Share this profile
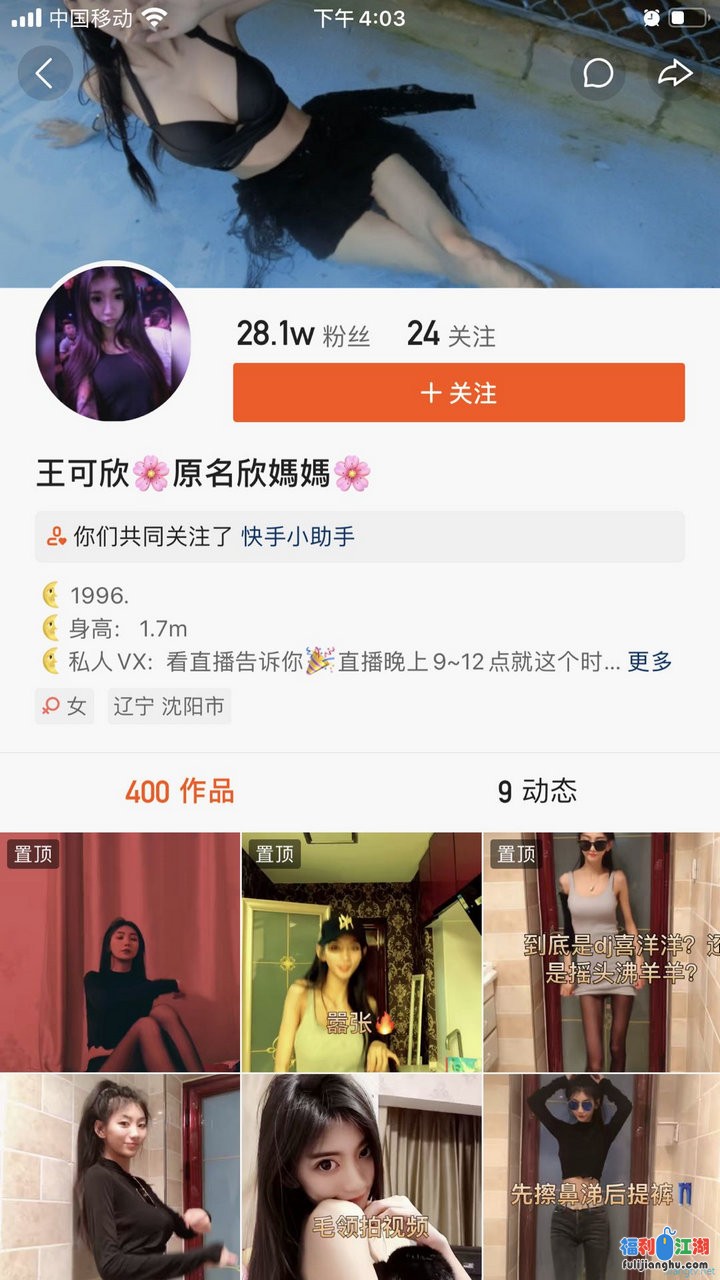This screenshot has height=1280, width=720. [675, 73]
